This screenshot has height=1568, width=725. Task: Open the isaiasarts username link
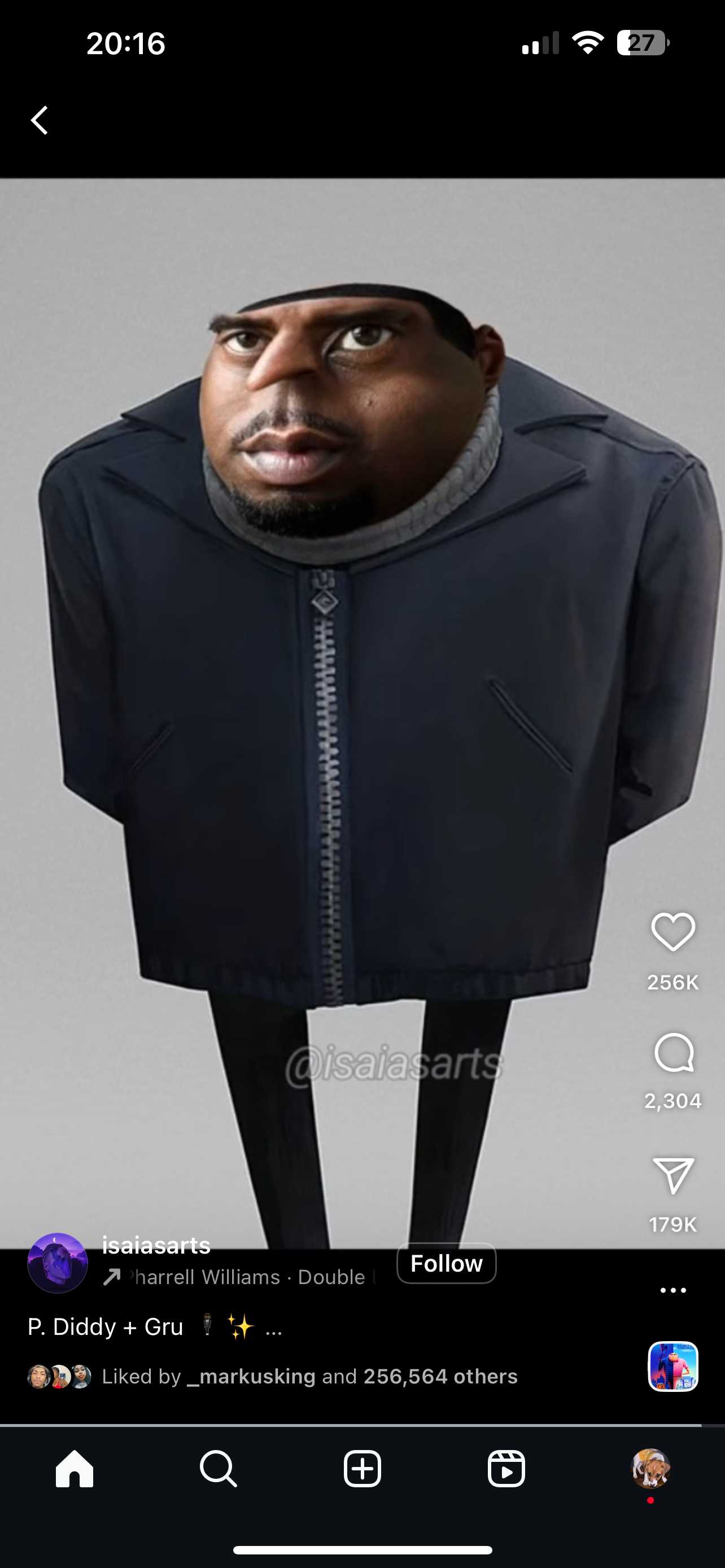(x=156, y=1245)
